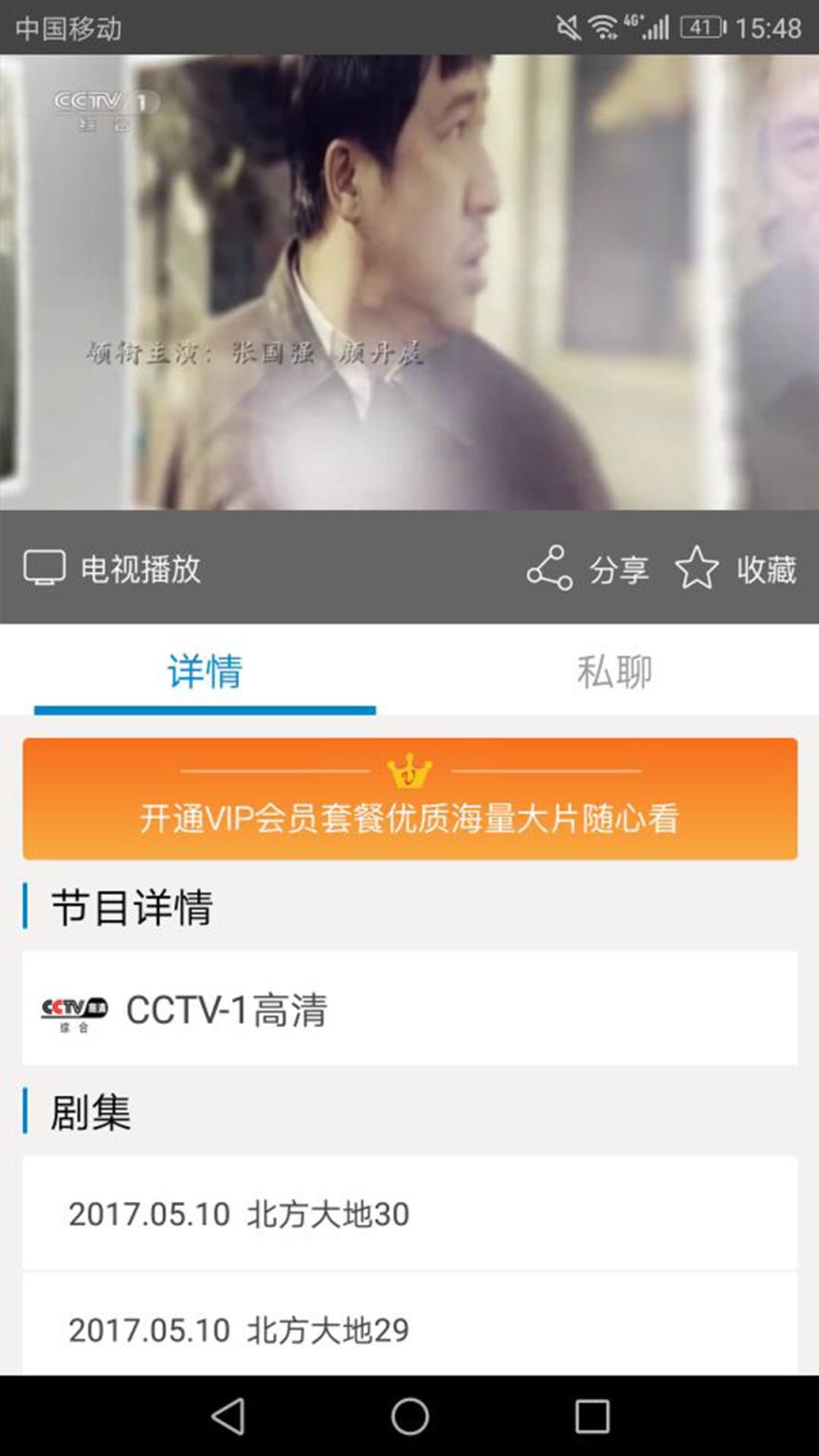Click the 节目详情 section header

pos(133,907)
